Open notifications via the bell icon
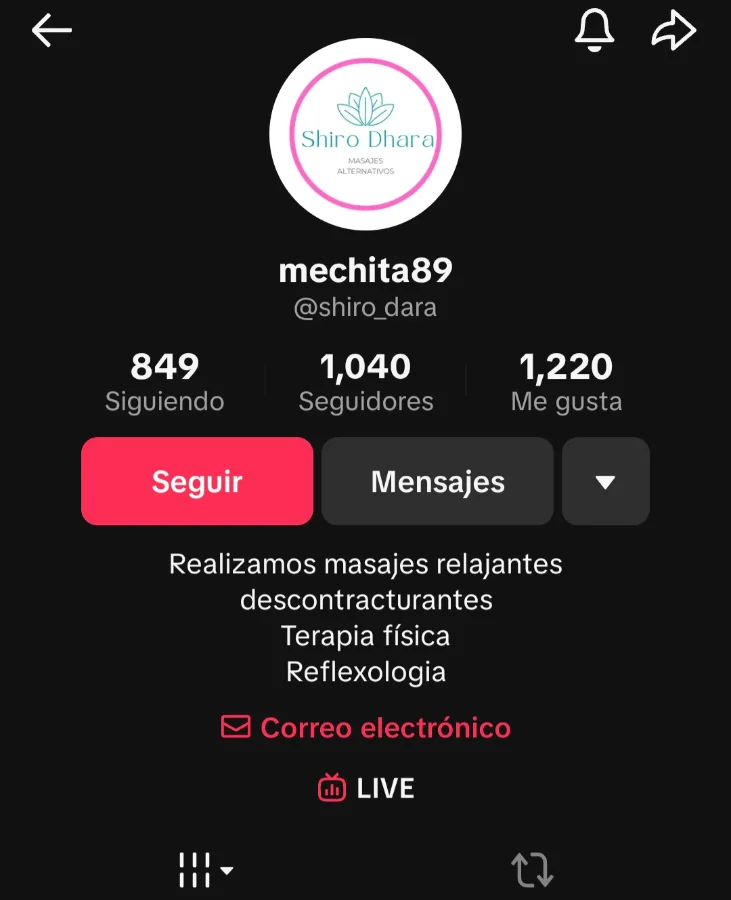The height and width of the screenshot is (900, 731). pyautogui.click(x=595, y=30)
